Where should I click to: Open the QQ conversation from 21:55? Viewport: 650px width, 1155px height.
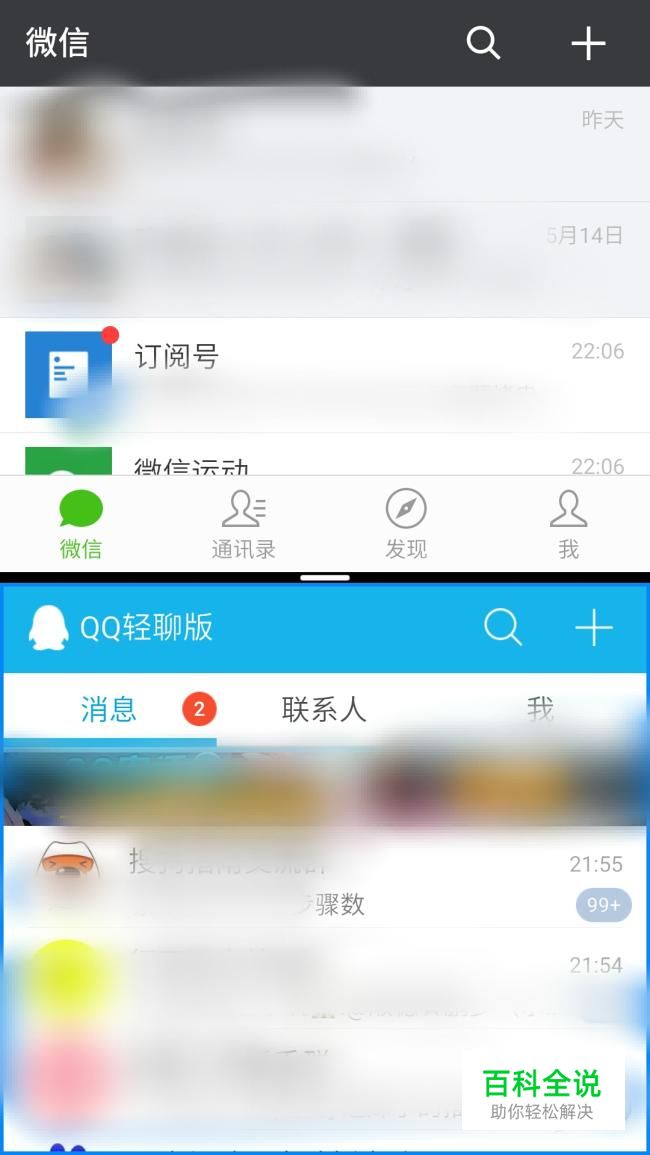pos(325,882)
